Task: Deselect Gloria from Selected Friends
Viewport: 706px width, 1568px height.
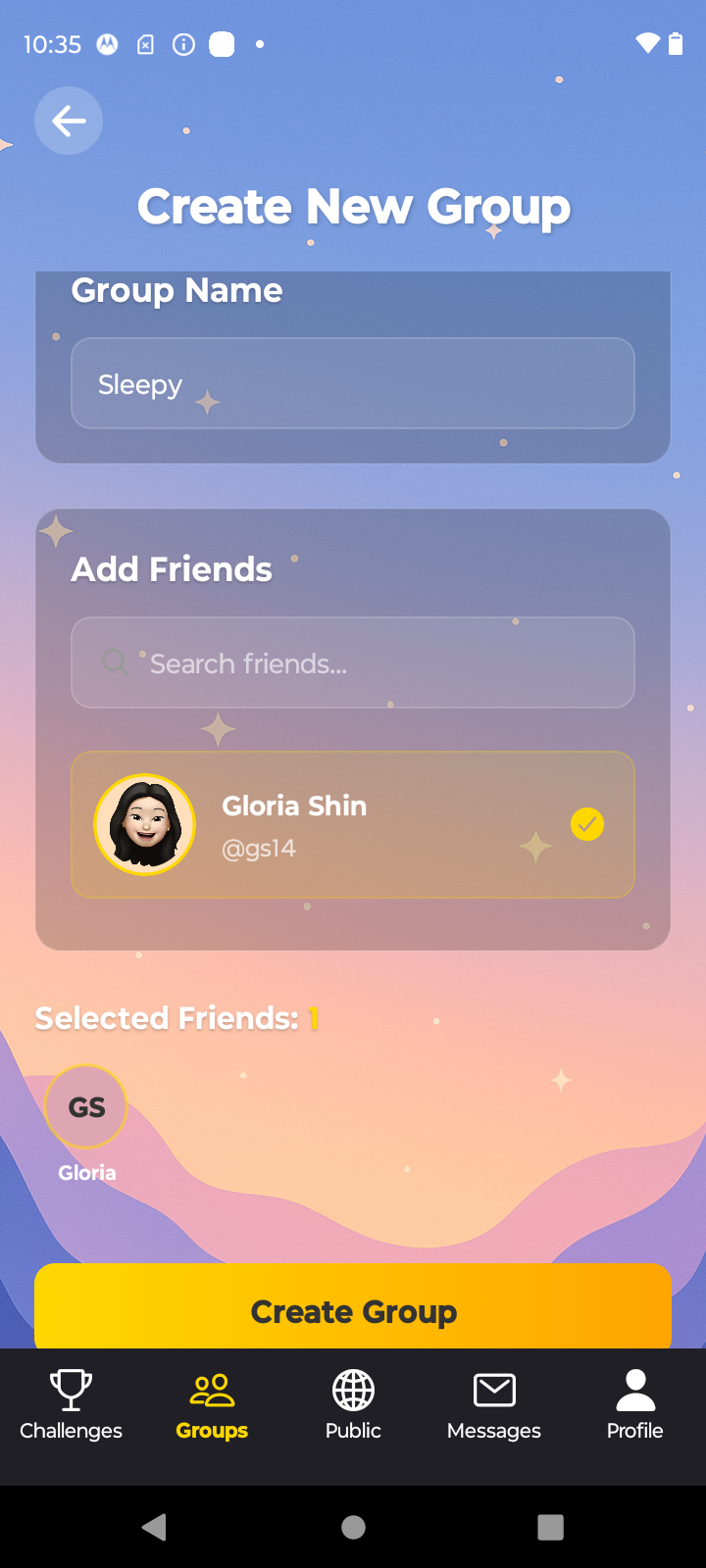Action: pos(85,1105)
